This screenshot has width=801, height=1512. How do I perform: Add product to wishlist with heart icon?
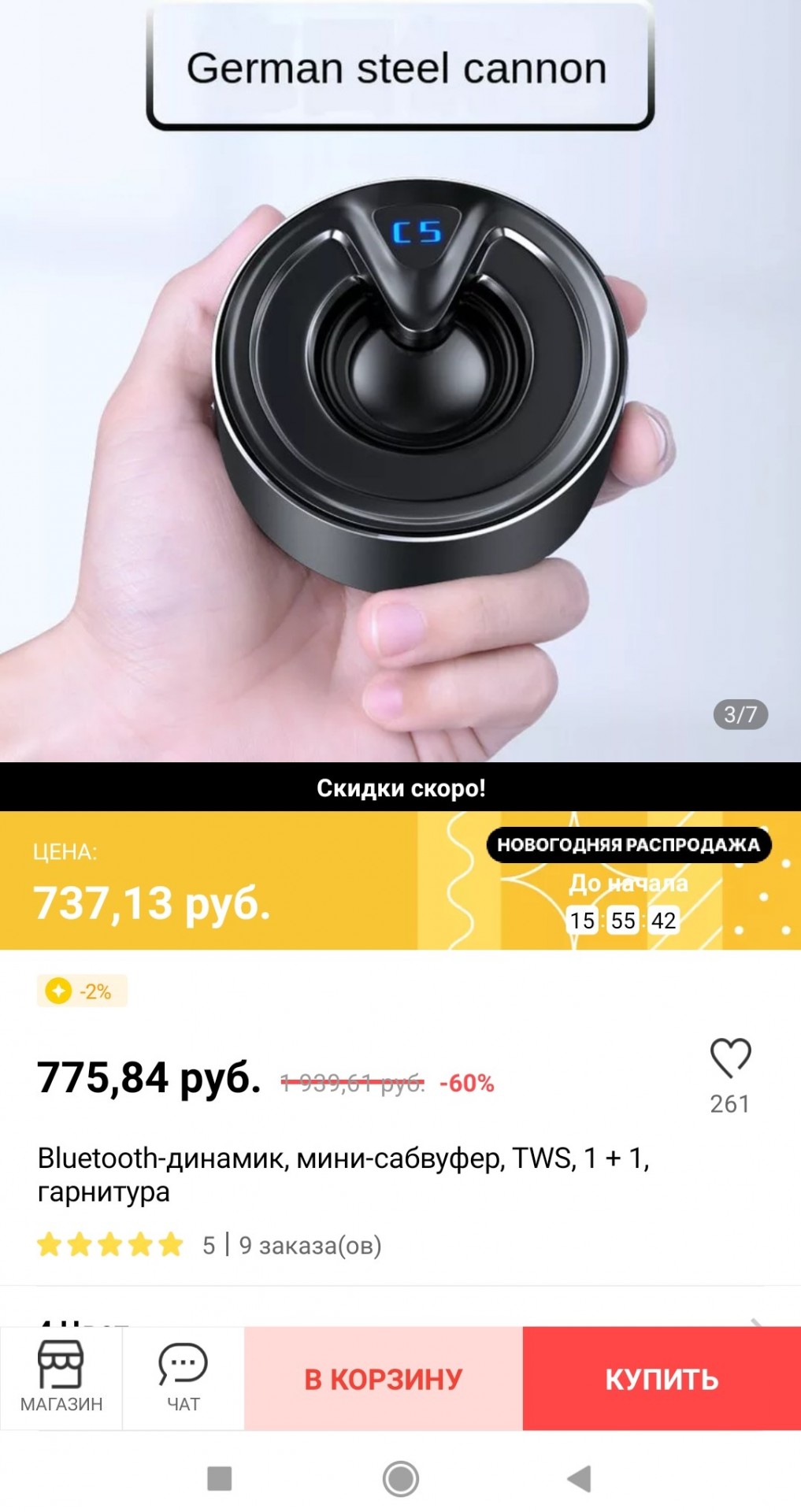point(730,1059)
